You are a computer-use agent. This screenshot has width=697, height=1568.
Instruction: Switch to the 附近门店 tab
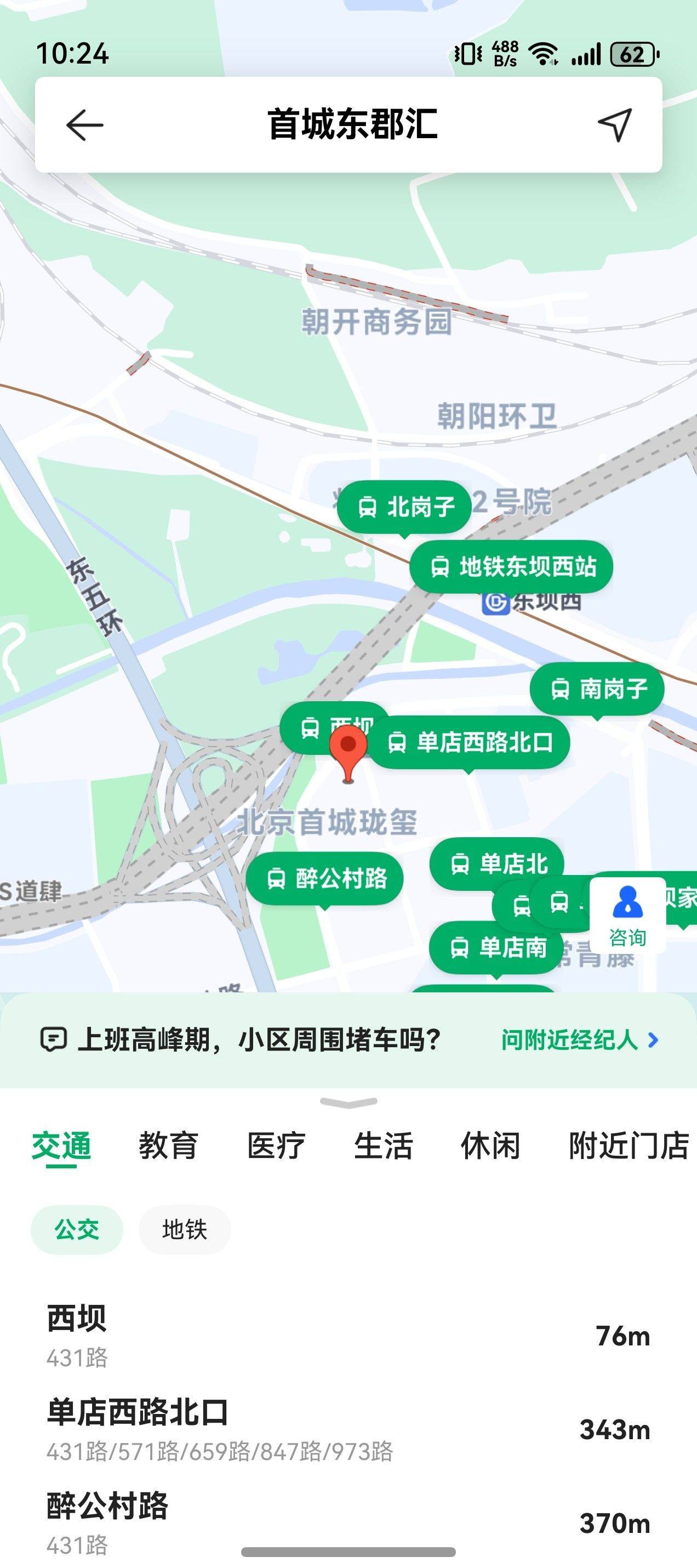coord(629,1145)
